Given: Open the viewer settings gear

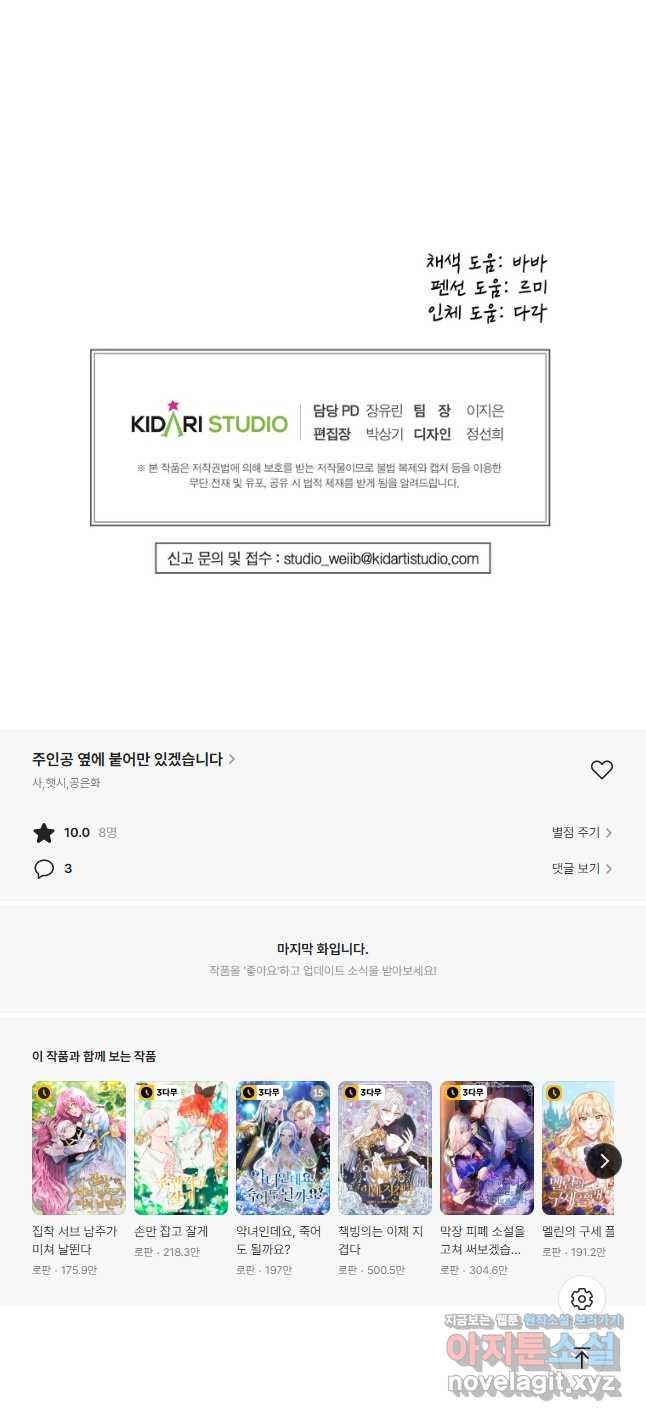Looking at the screenshot, I should tap(582, 1299).
